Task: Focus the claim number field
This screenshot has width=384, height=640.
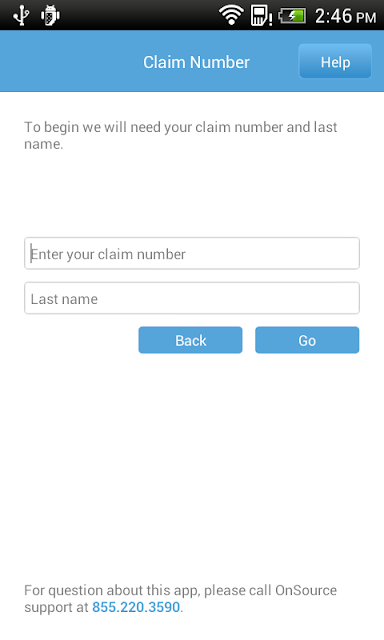Action: tap(192, 253)
